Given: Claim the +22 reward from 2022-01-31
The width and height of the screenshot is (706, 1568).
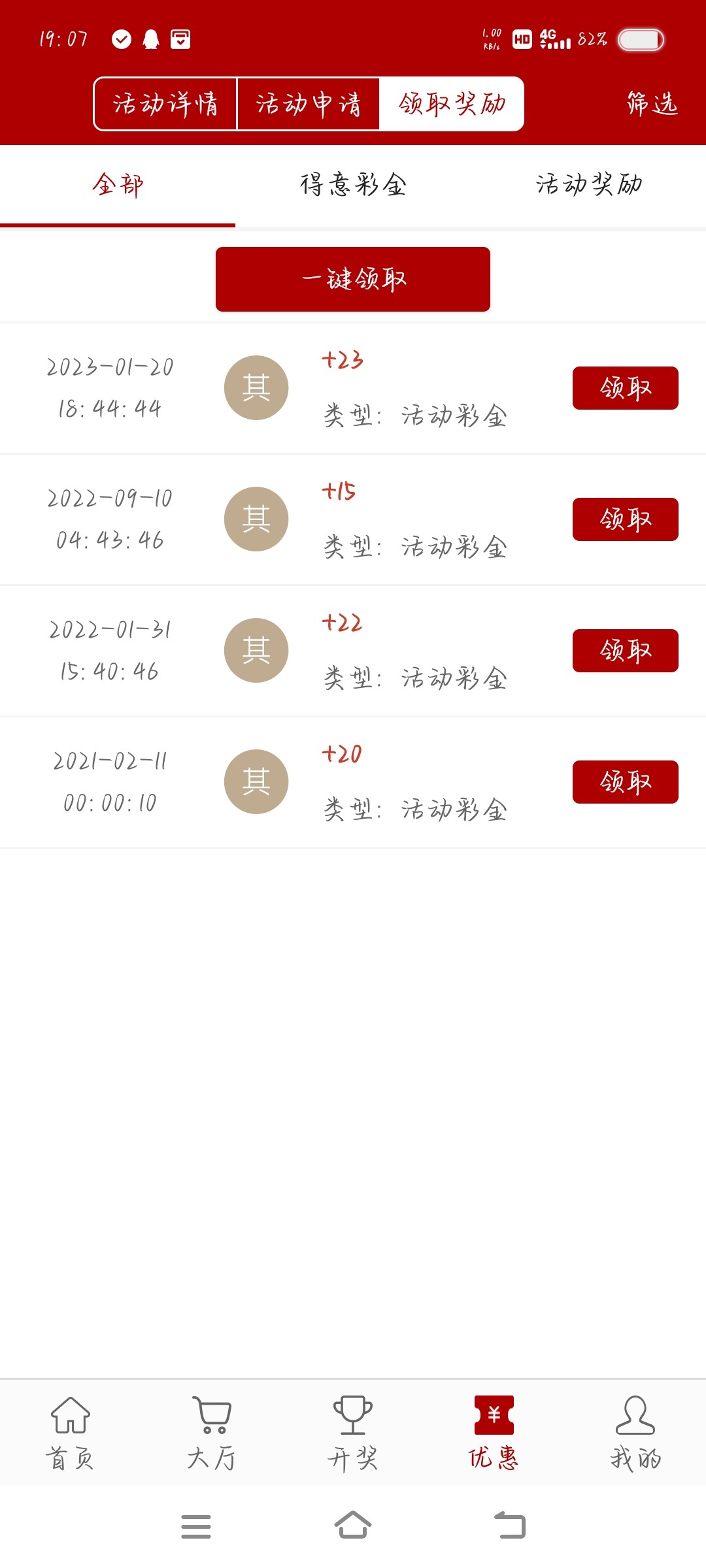Looking at the screenshot, I should [x=625, y=651].
